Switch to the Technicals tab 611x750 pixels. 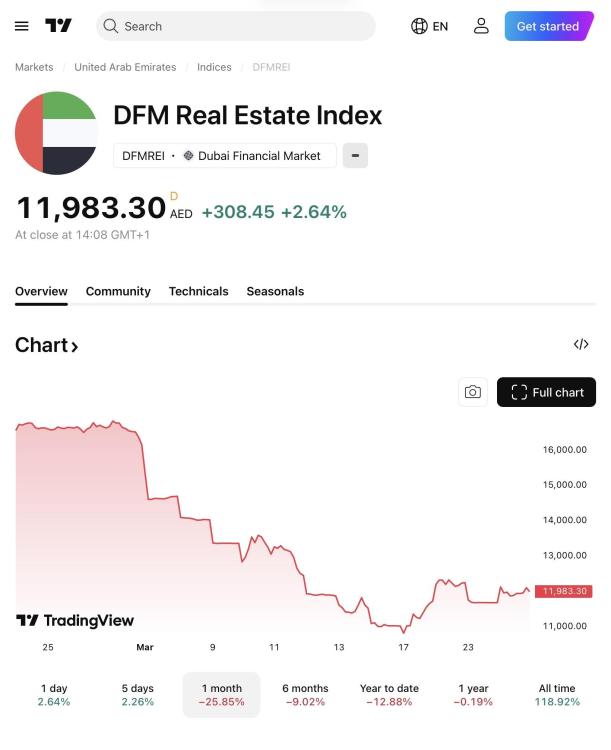(198, 291)
